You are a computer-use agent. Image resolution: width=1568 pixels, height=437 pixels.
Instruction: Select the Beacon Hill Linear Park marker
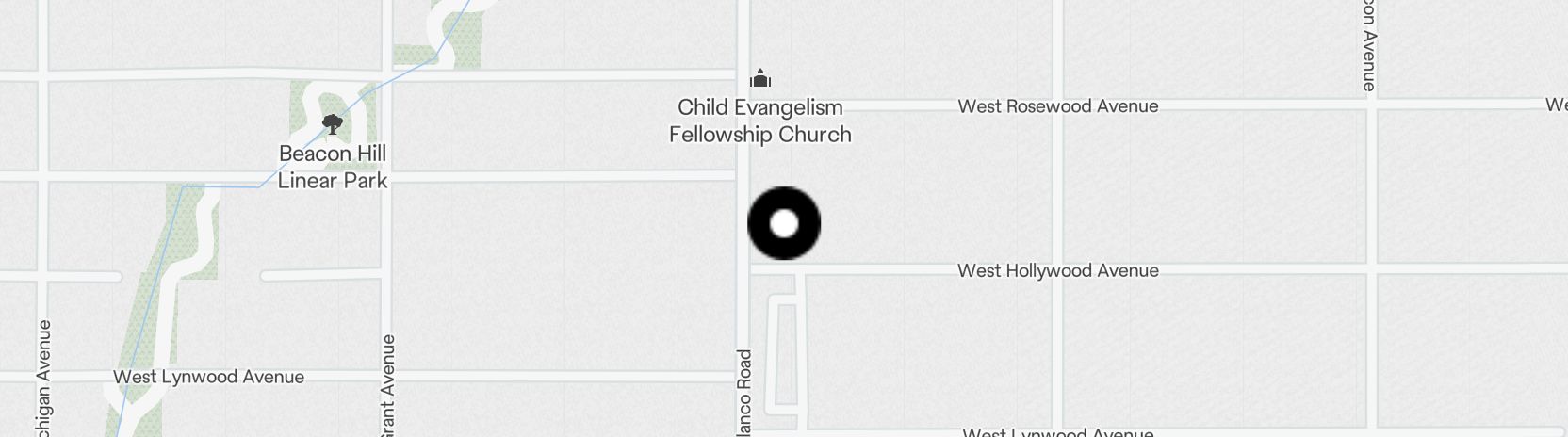coord(332,124)
